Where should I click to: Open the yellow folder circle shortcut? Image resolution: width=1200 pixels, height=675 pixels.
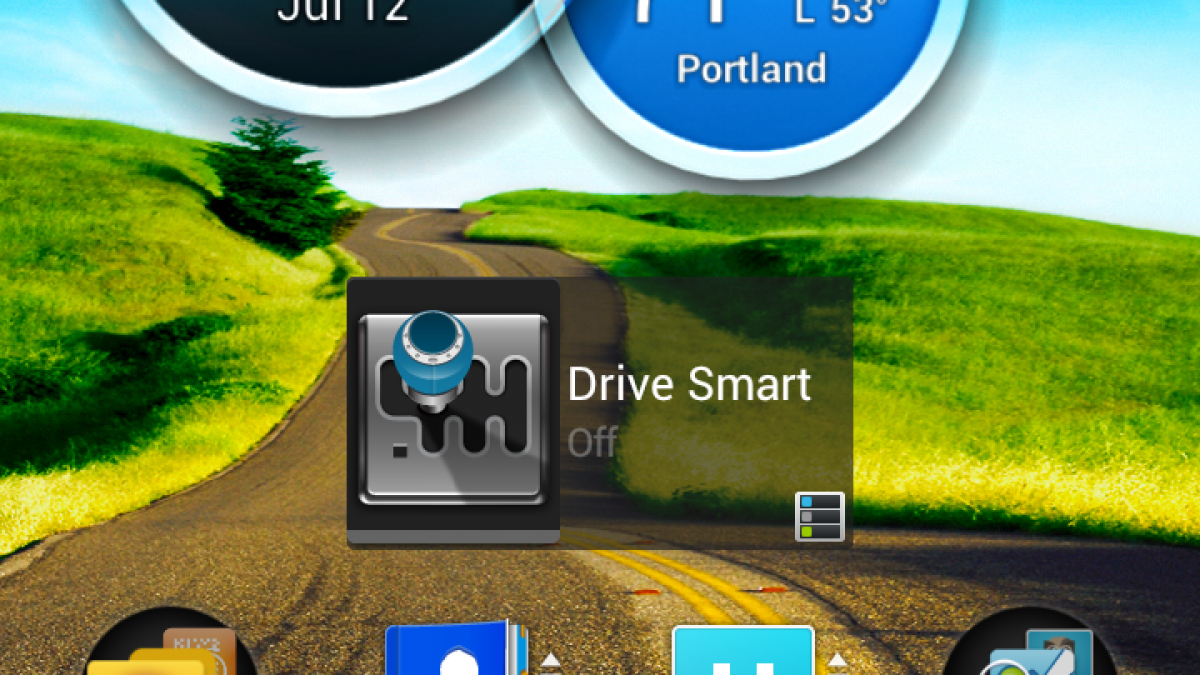pos(170,650)
